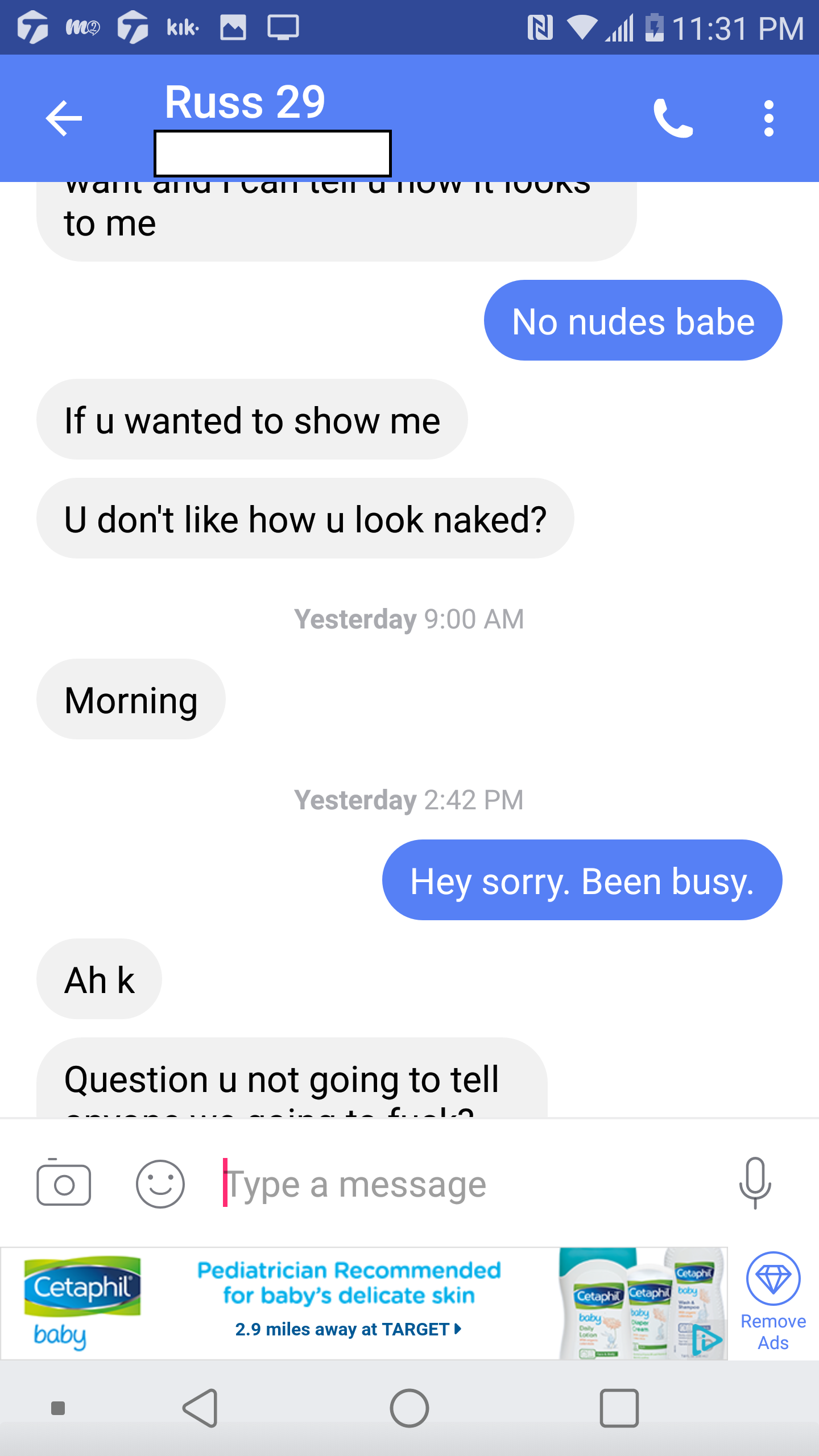Go to the home screen
The width and height of the screenshot is (819, 1456).
(409, 1408)
